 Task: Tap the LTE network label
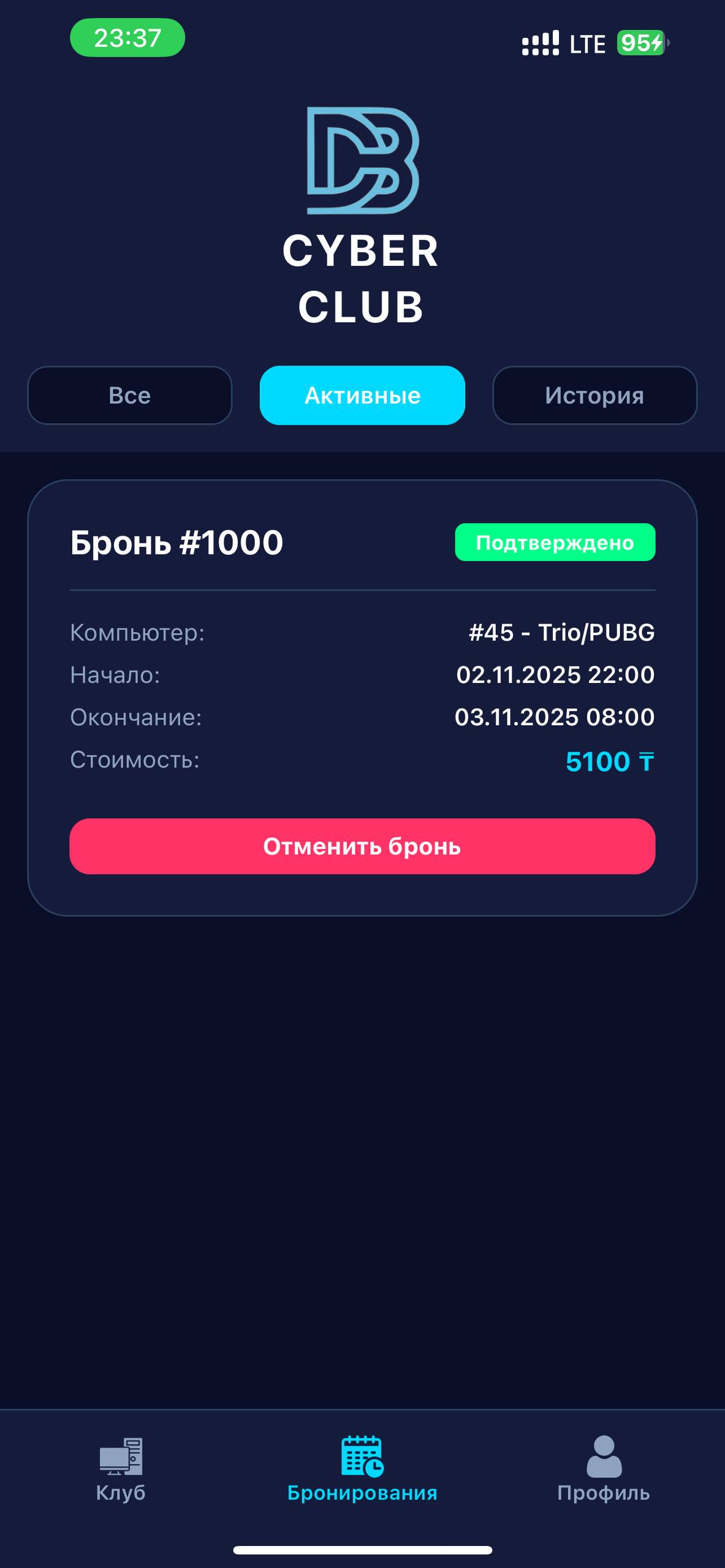586,43
